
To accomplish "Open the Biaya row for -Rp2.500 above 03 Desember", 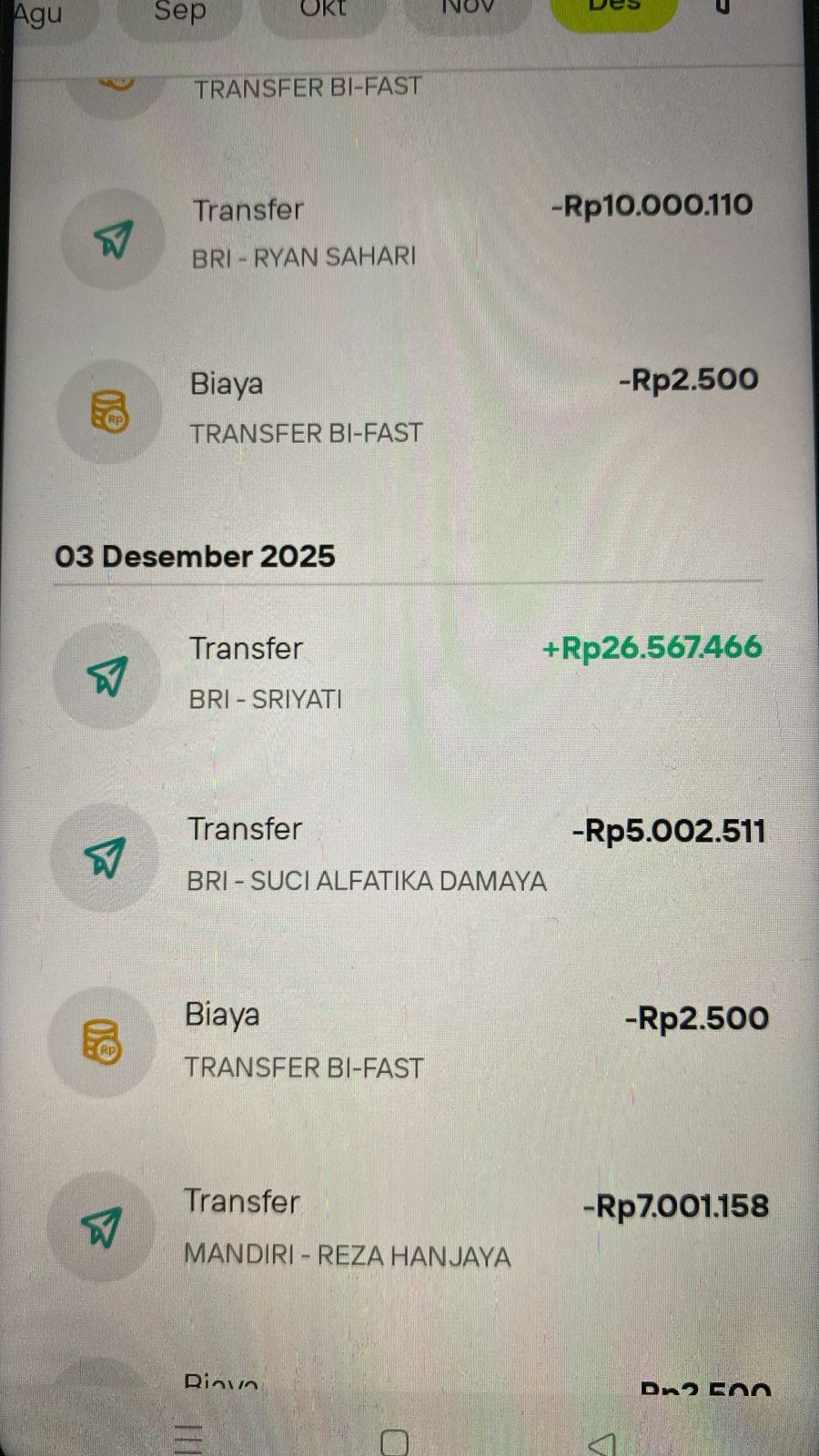I will click(409, 408).
